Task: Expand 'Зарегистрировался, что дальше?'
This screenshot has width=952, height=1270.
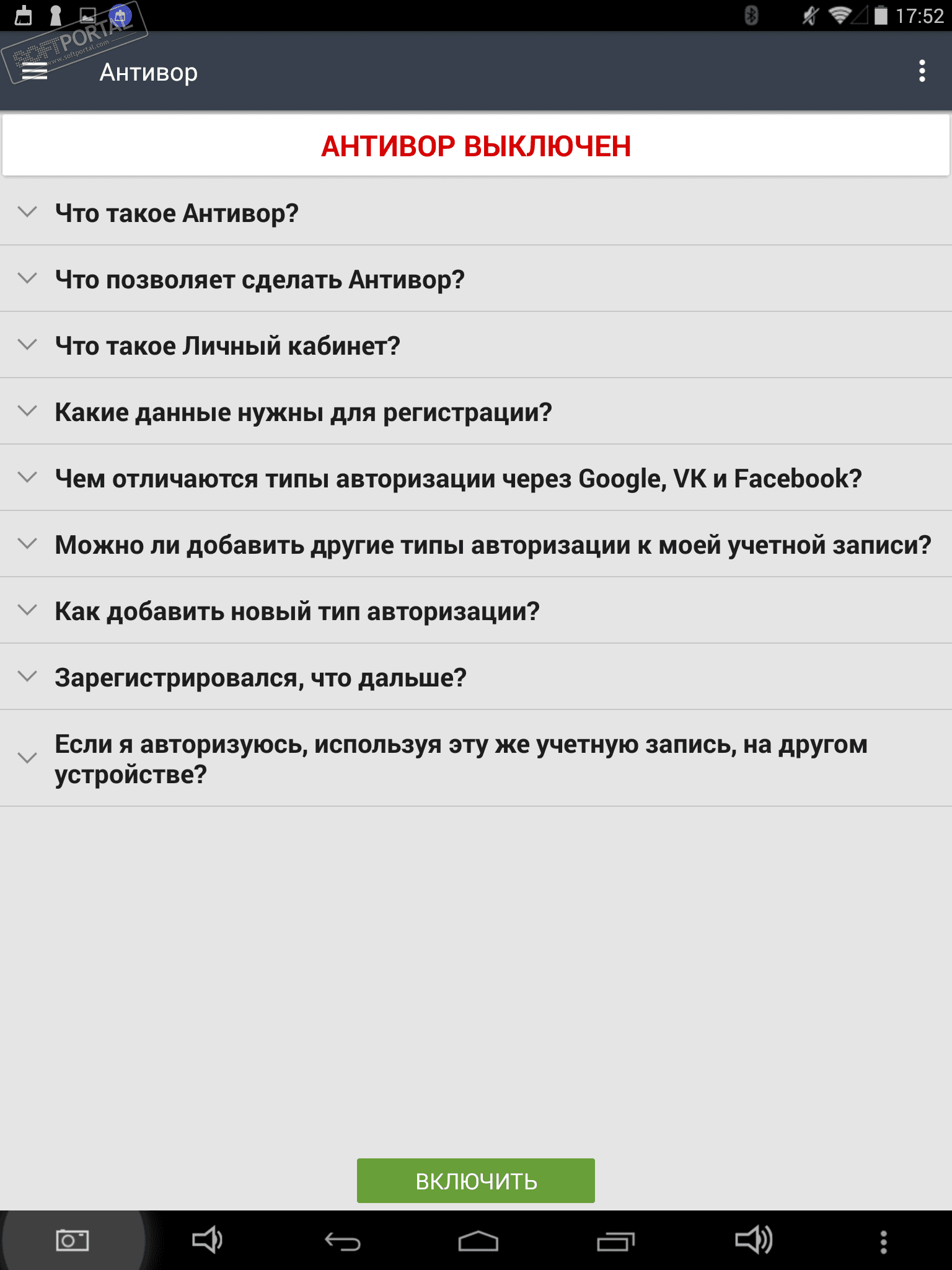Action: pos(260,677)
